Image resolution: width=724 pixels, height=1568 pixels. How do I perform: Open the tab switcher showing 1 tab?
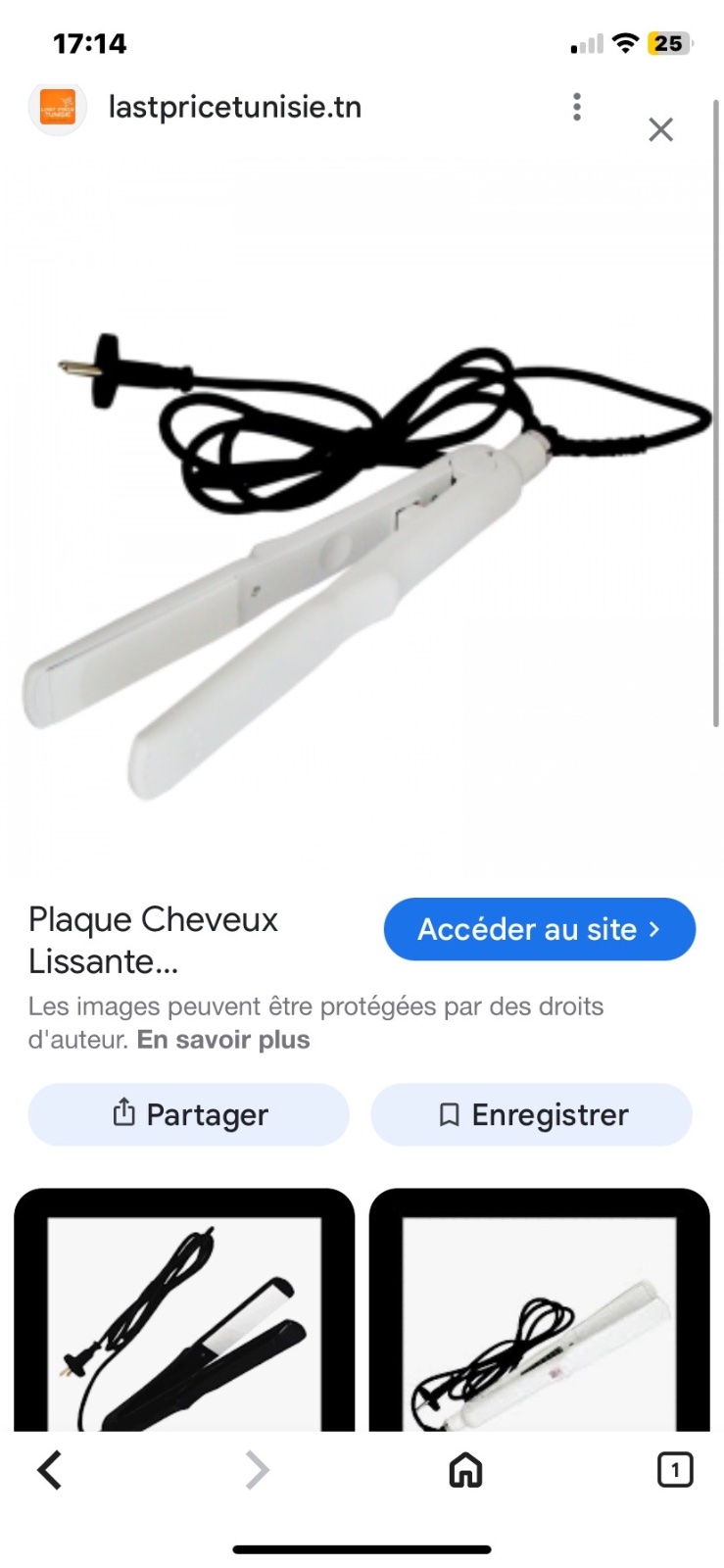[675, 1470]
